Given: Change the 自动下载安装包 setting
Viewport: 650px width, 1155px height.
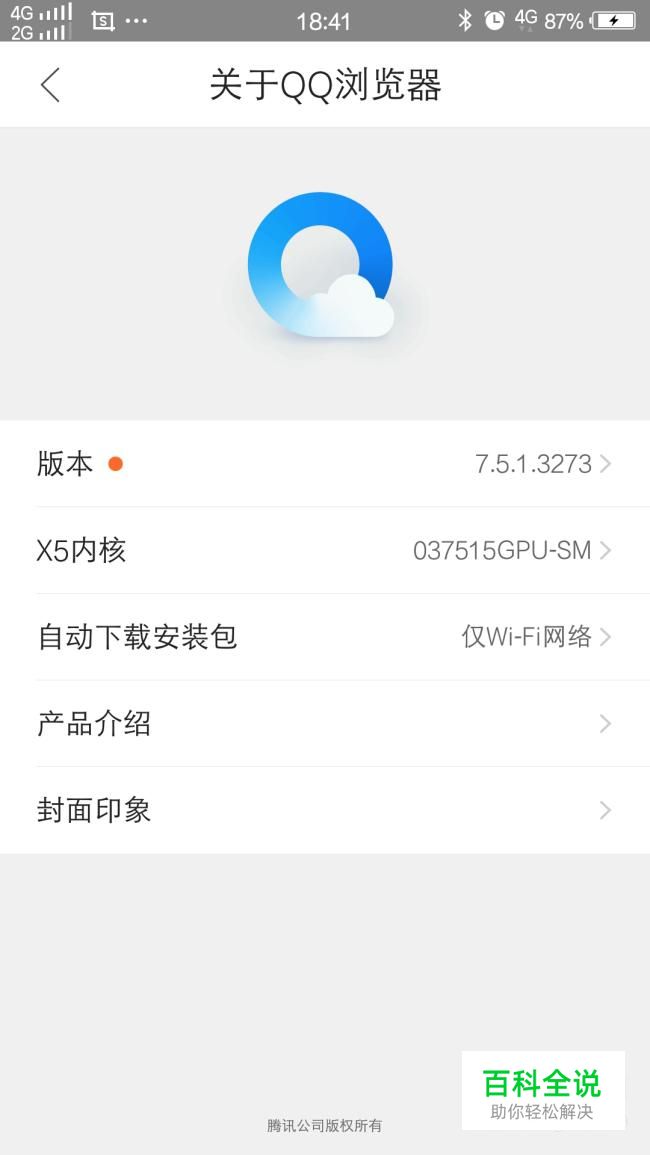Looking at the screenshot, I should coord(324,637).
